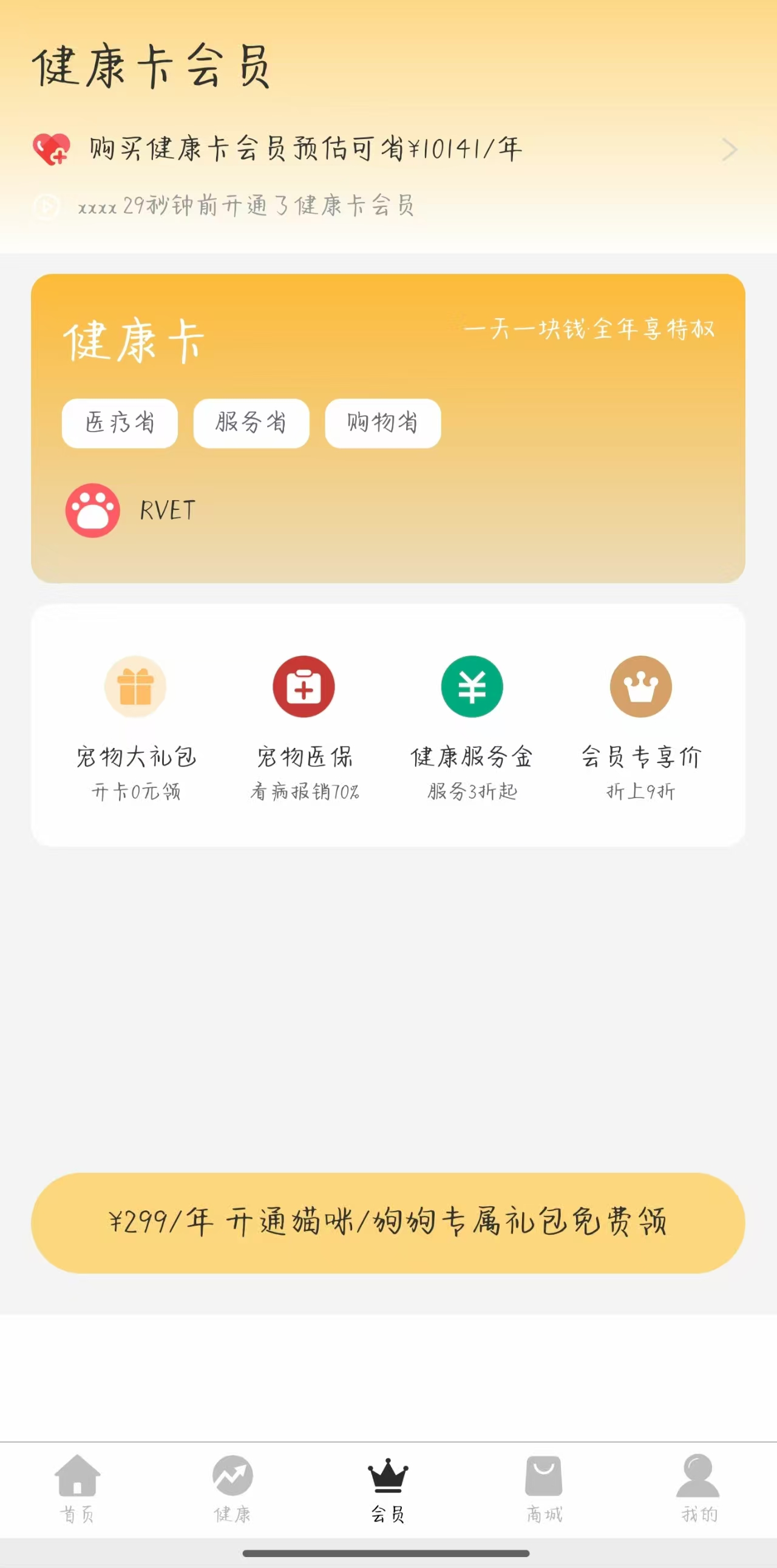Select the 购物省 chip
777x1568 pixels.
382,423
